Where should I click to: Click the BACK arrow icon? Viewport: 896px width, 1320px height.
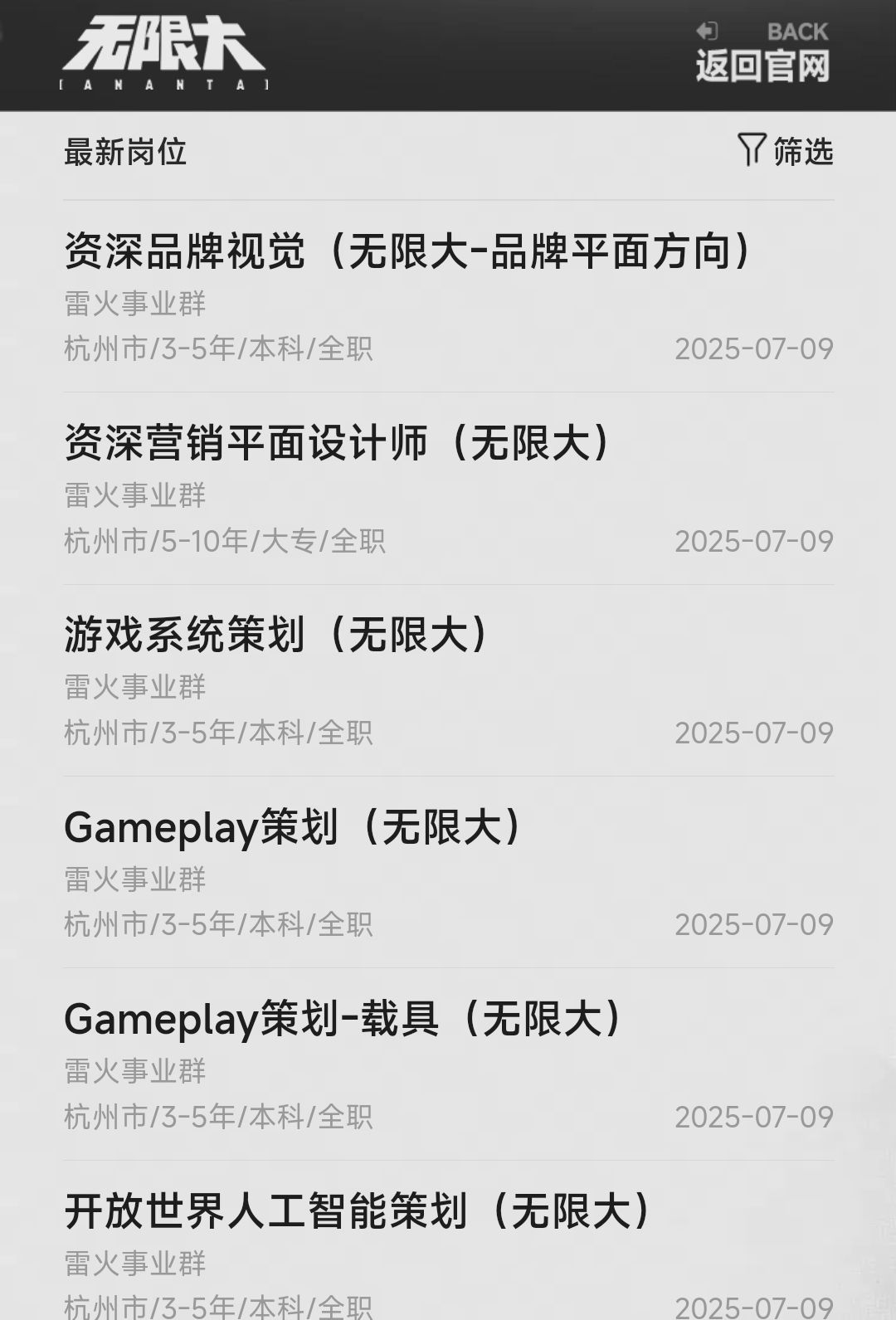point(707,32)
